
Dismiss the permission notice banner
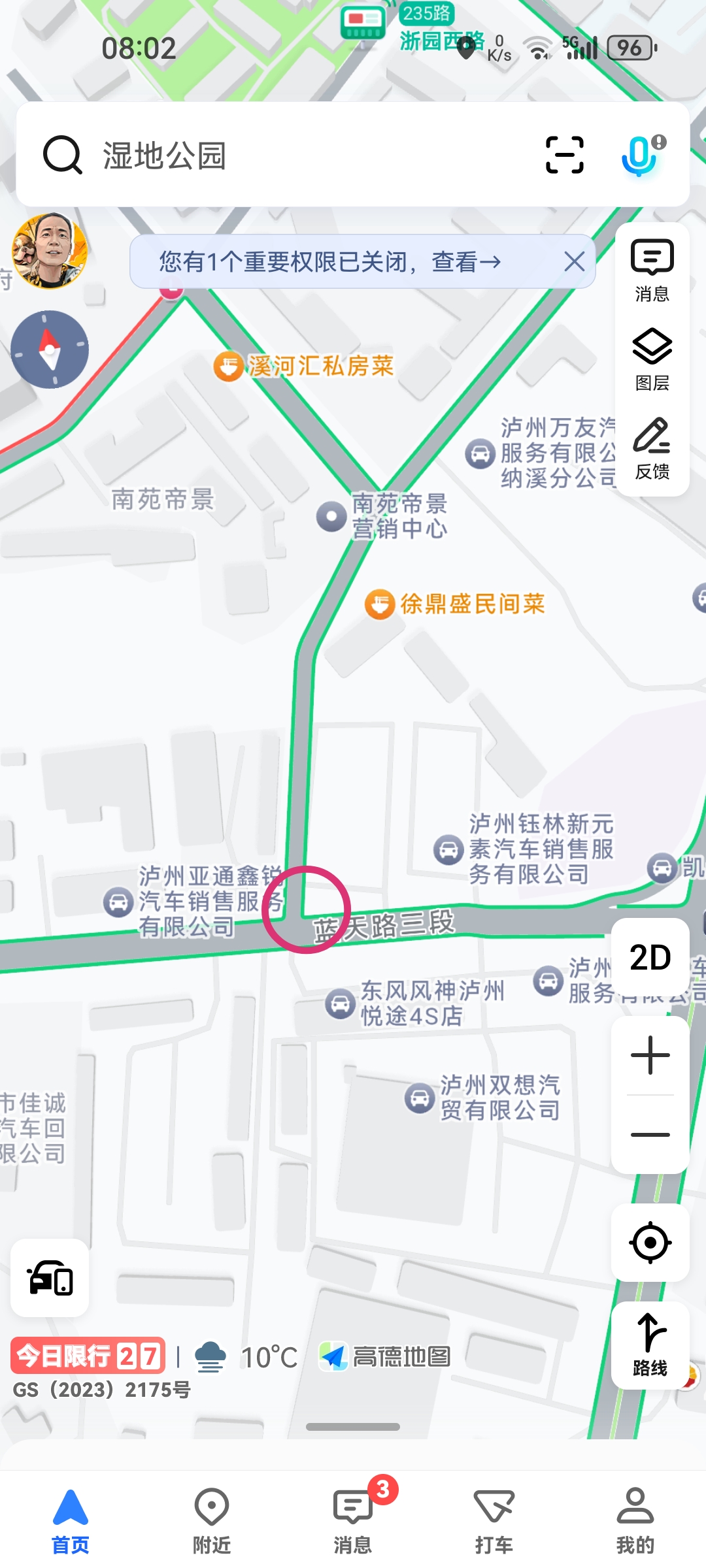574,262
